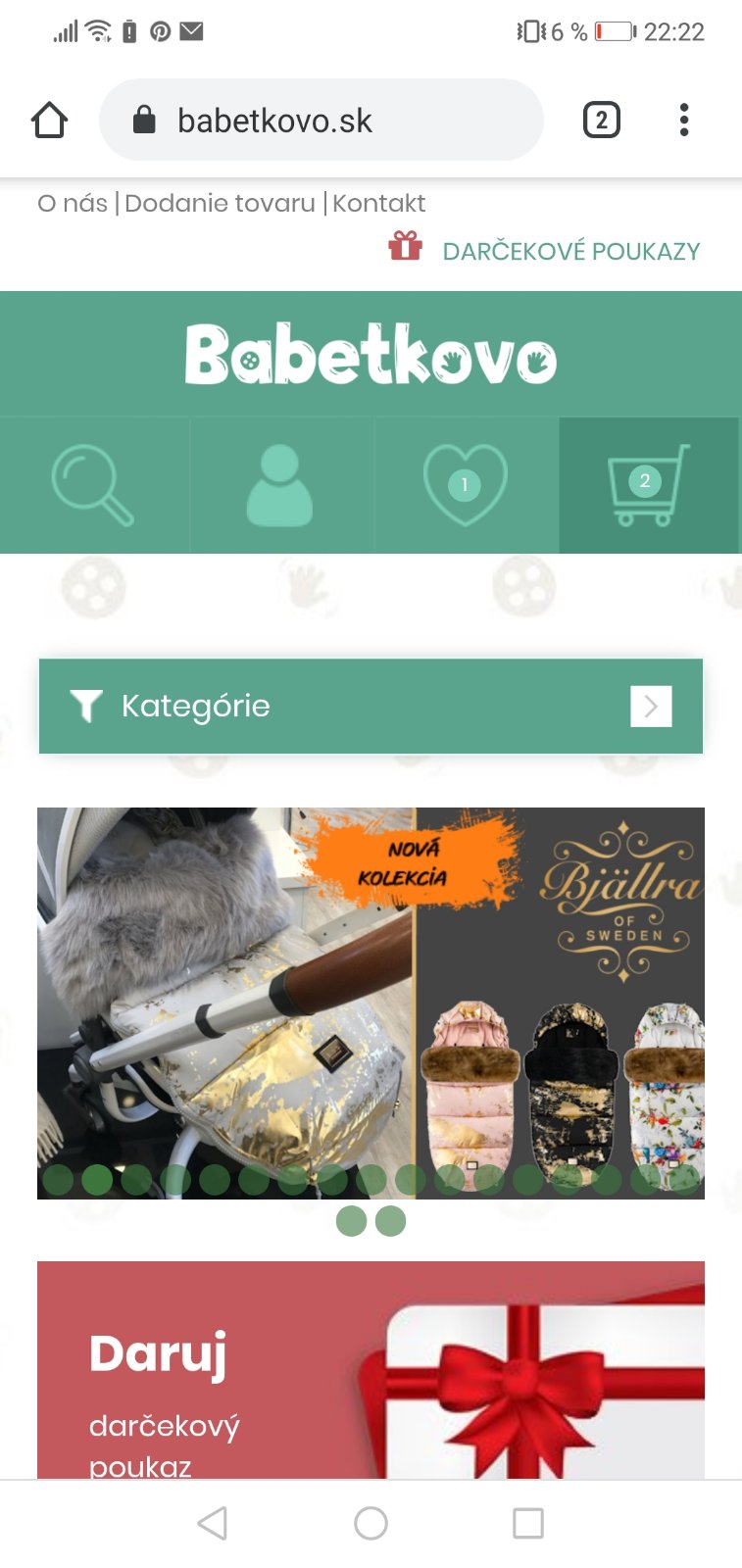Open the Kontakt link

point(378,203)
